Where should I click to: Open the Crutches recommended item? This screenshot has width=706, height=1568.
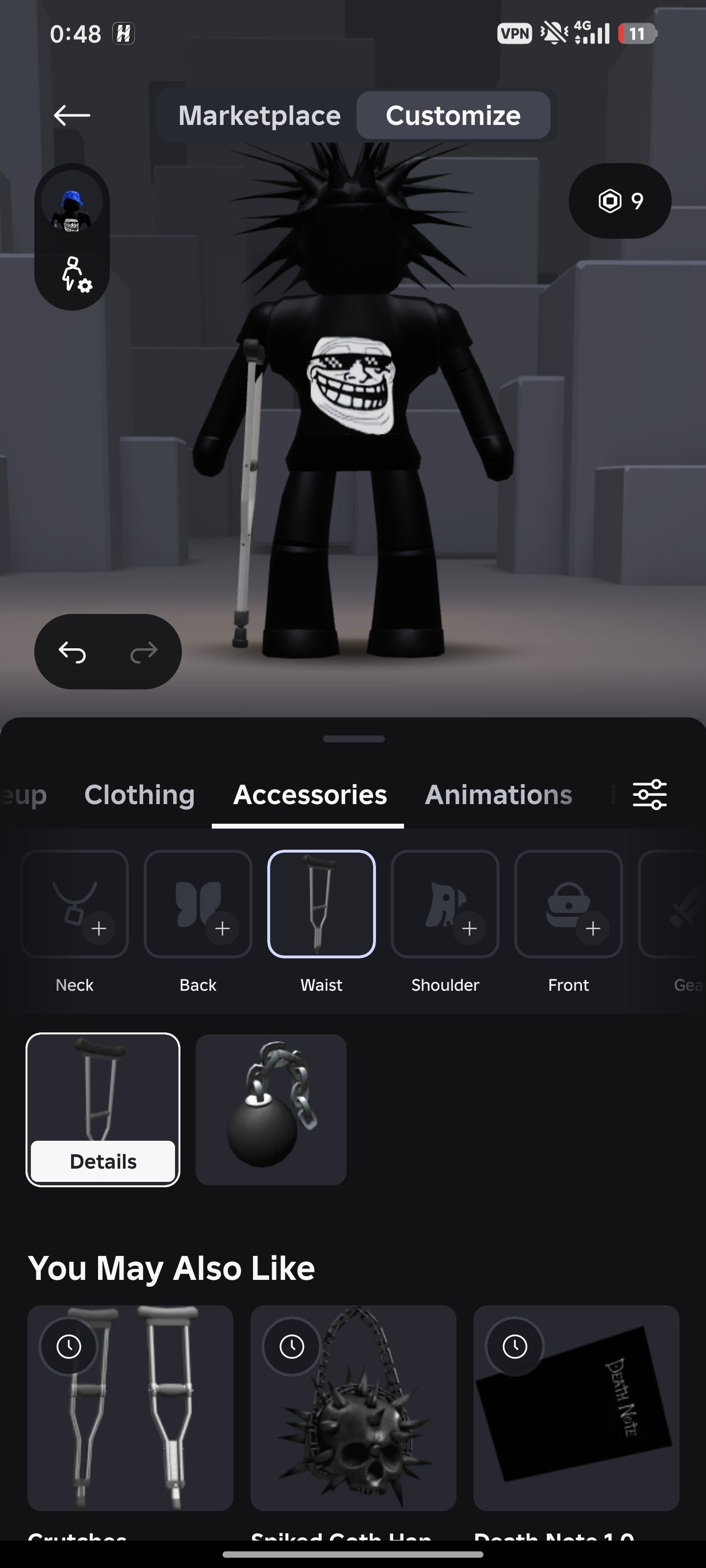130,1408
